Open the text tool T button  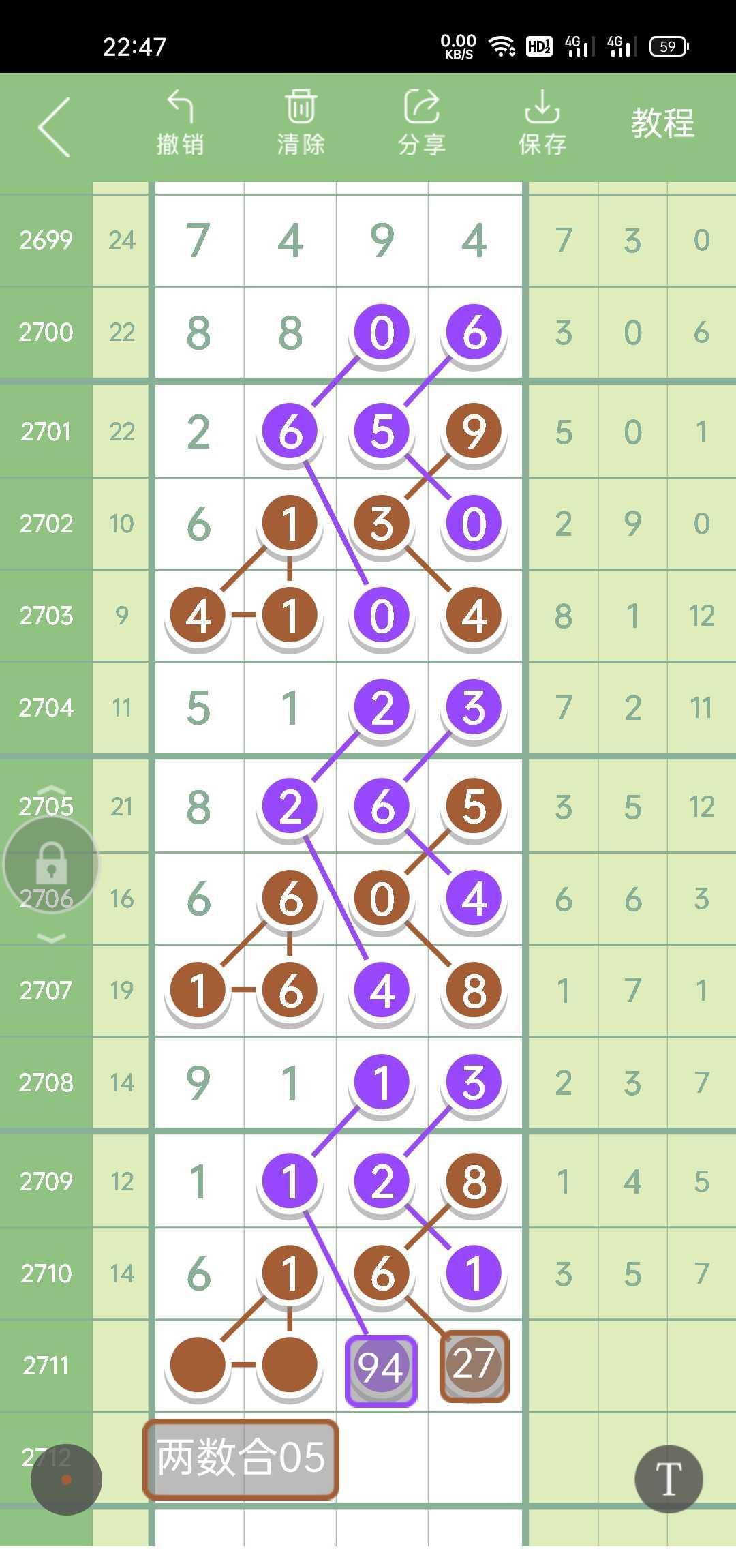pyautogui.click(x=669, y=1479)
